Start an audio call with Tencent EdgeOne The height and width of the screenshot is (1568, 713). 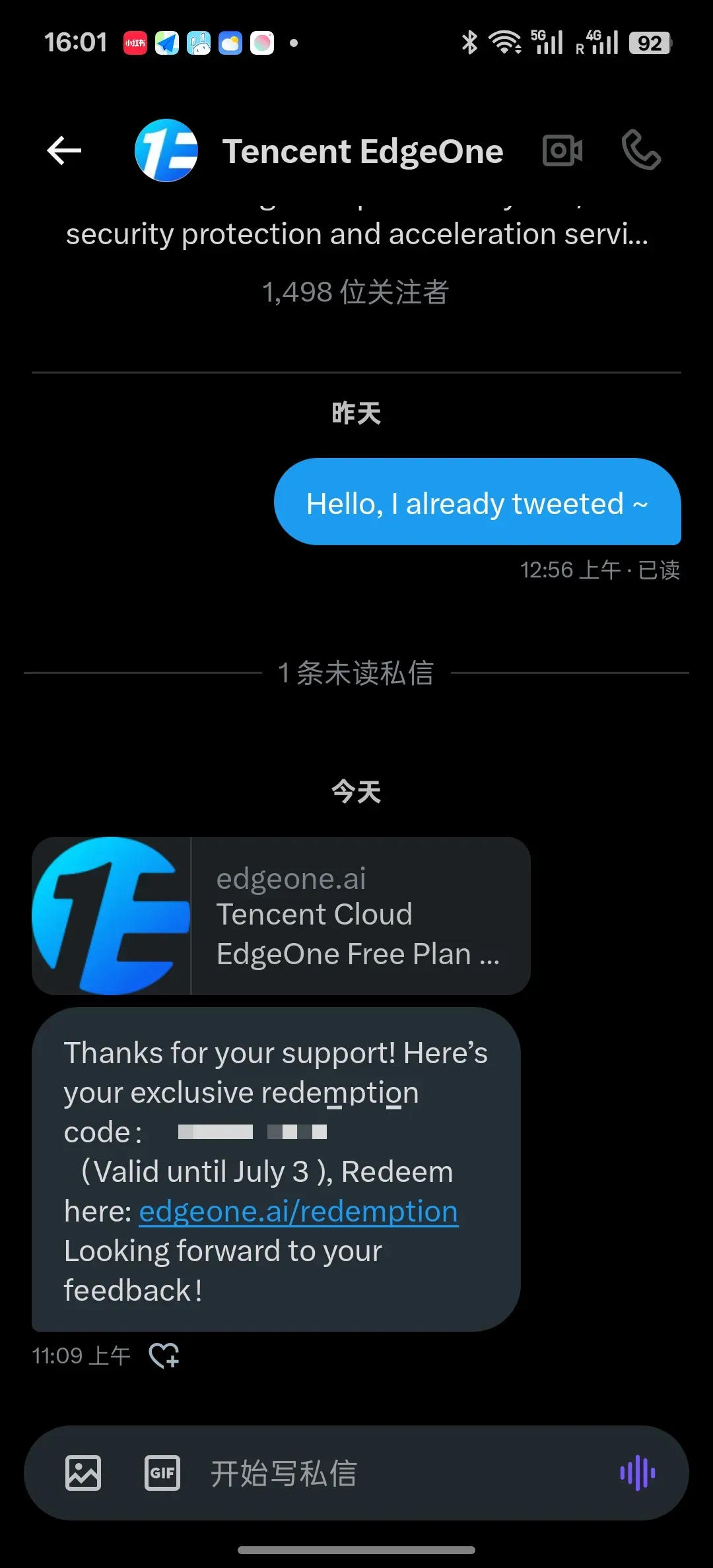pos(640,150)
